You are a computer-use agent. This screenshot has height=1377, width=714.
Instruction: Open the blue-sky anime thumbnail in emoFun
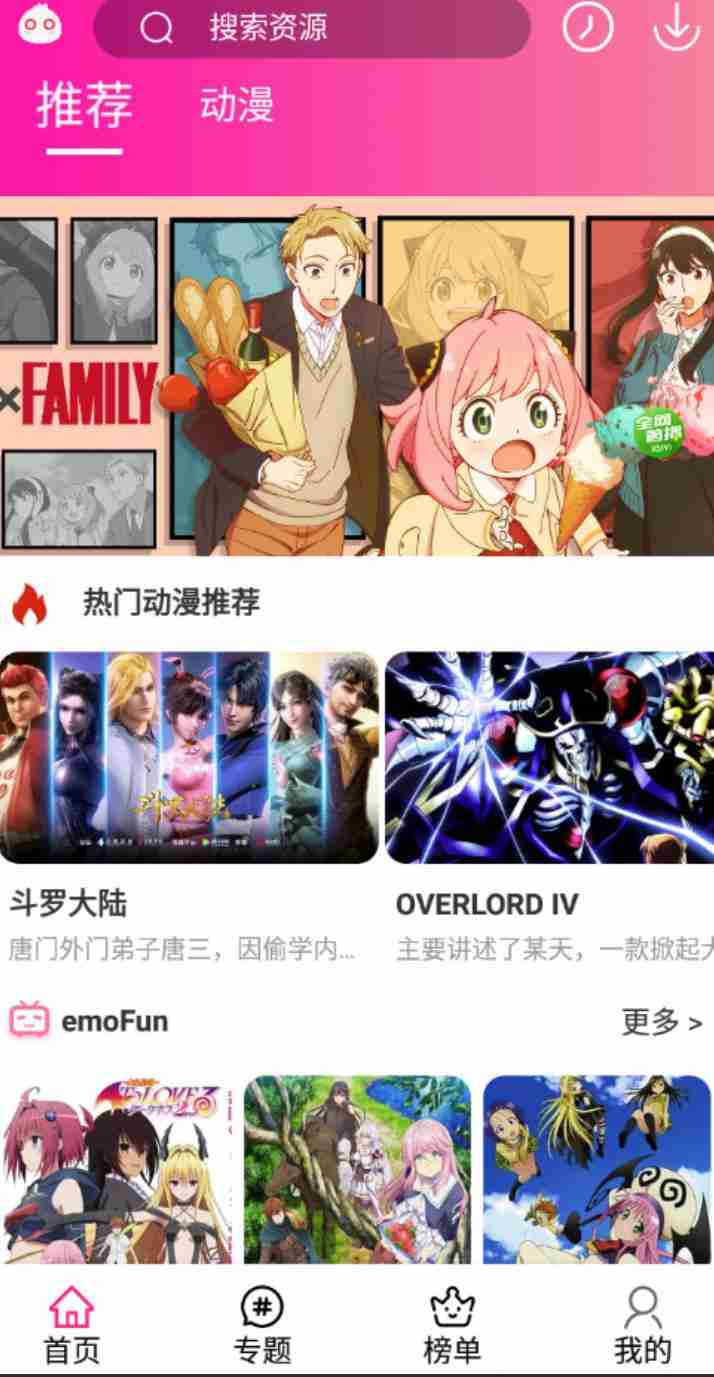(x=597, y=1169)
